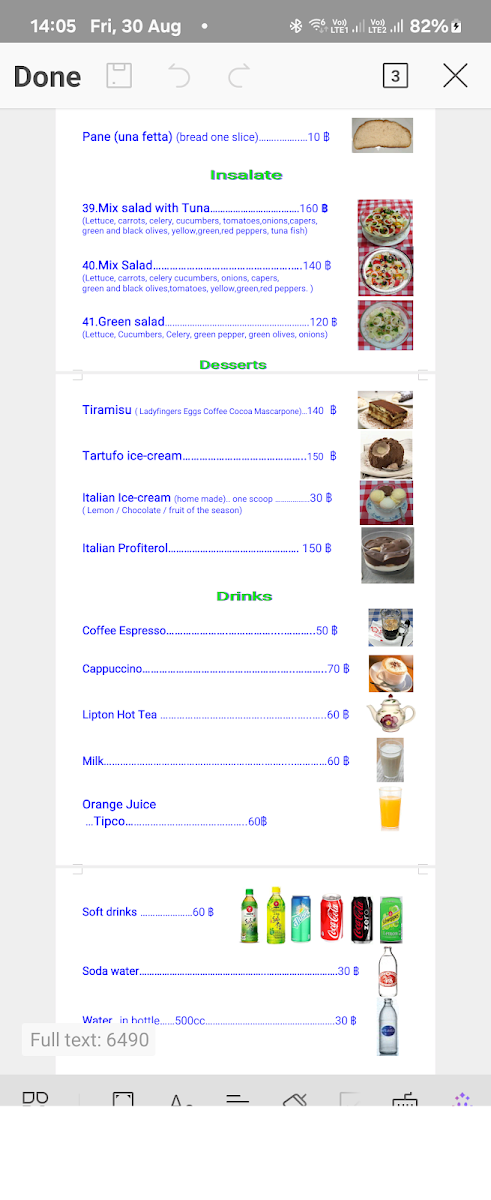Tap the sparkle AI tool icon
The height and width of the screenshot is (1200, 491).
461,1099
